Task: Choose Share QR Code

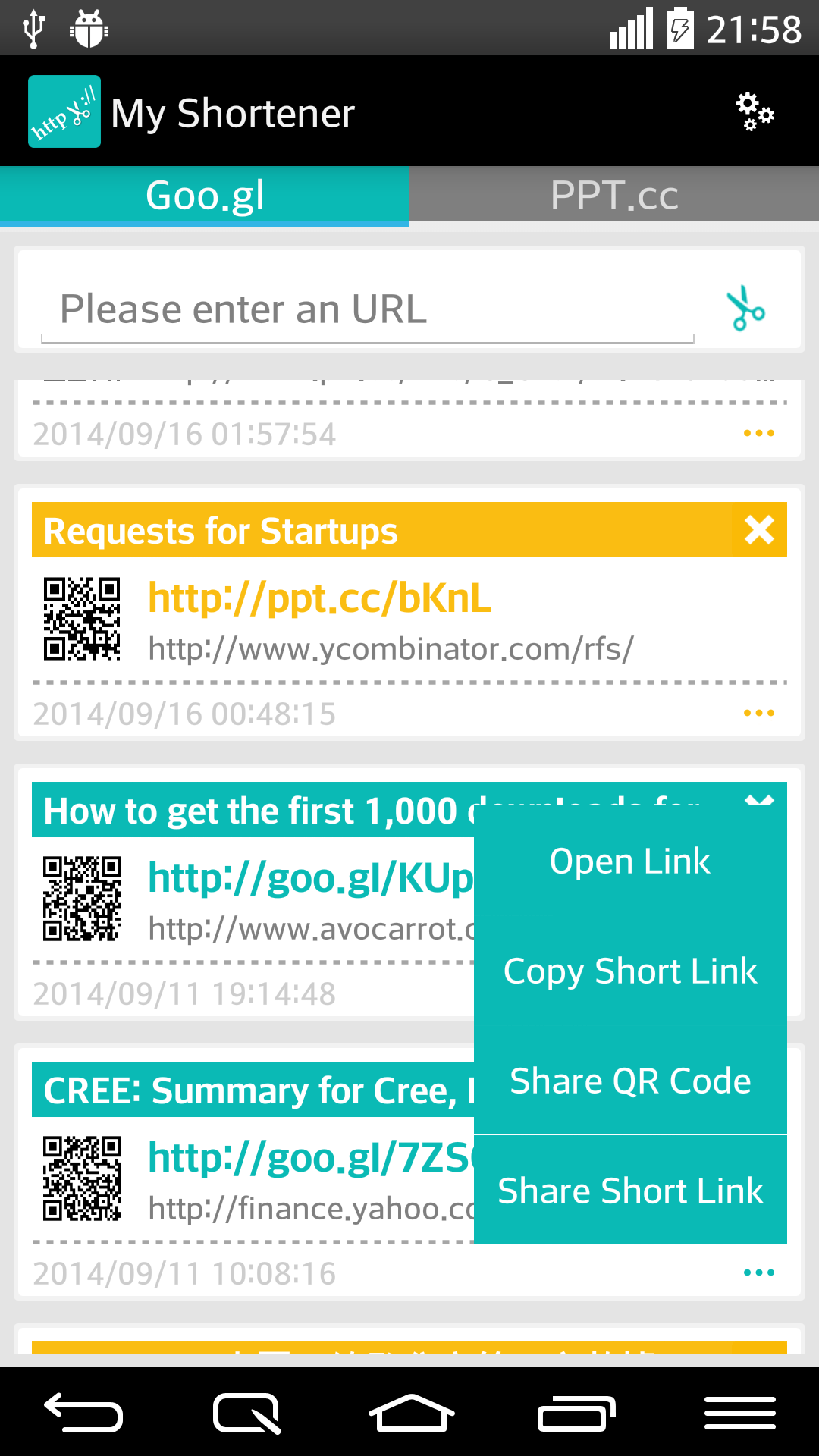Action: (x=630, y=1081)
